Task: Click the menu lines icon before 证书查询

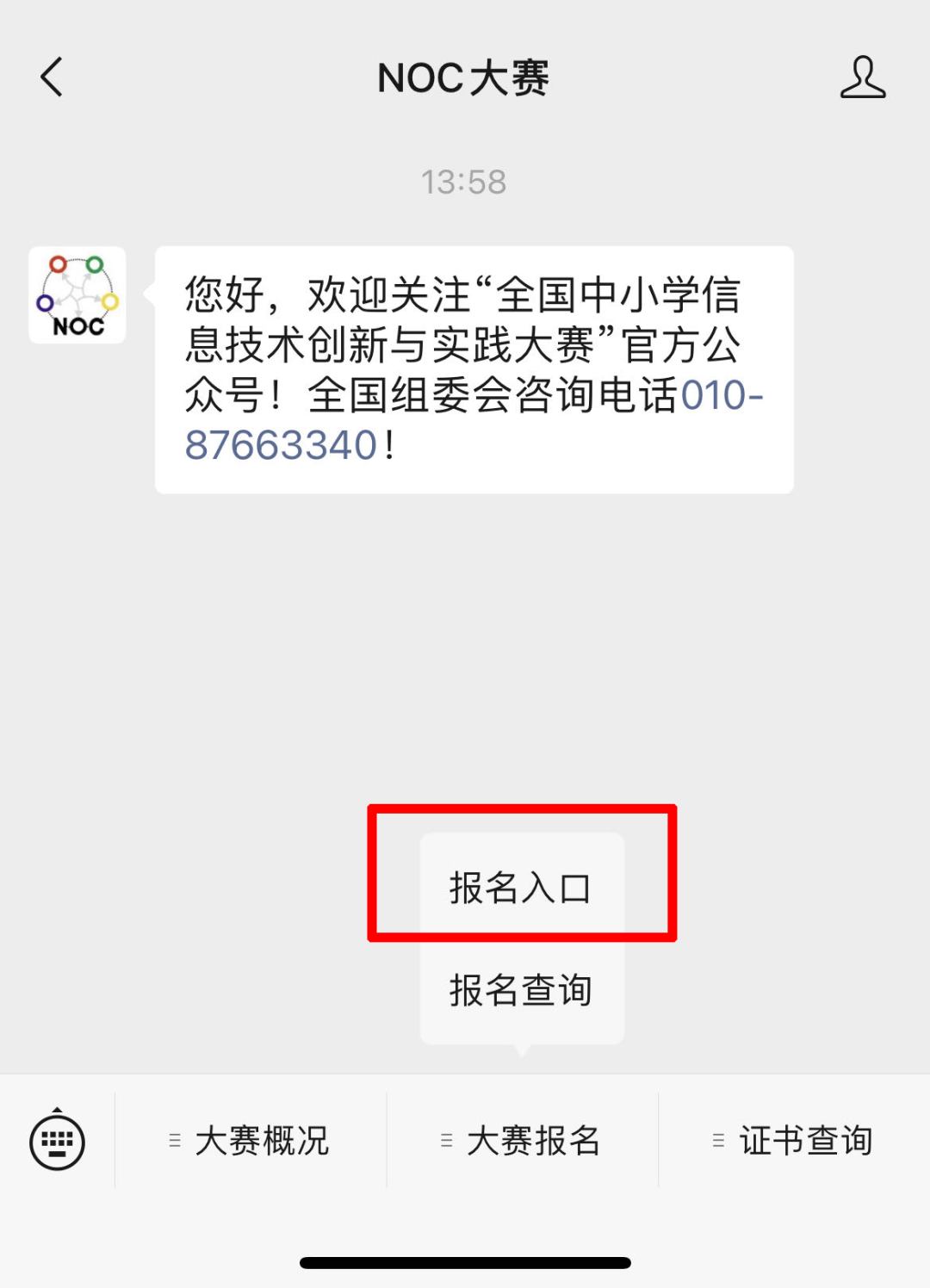Action: tap(719, 1139)
